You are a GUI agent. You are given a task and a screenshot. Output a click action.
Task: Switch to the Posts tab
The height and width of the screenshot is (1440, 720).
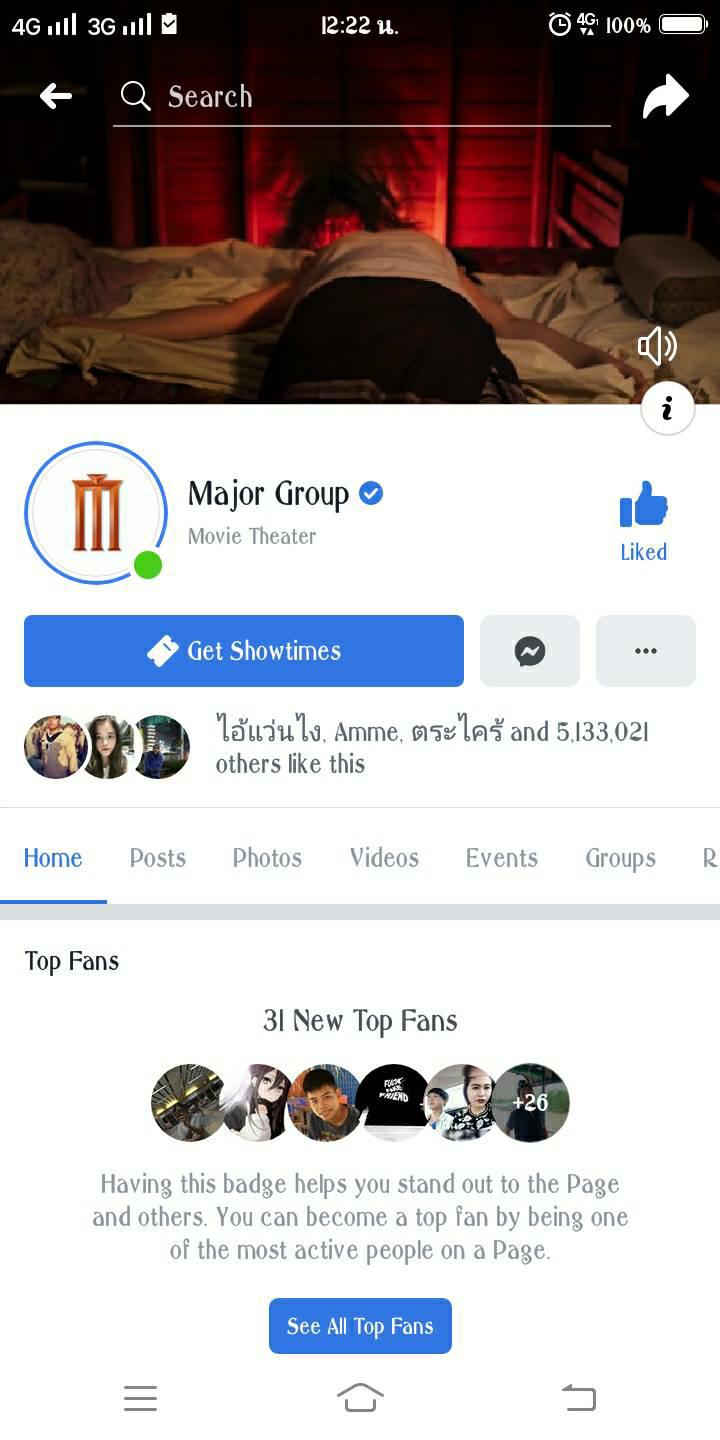tap(157, 858)
